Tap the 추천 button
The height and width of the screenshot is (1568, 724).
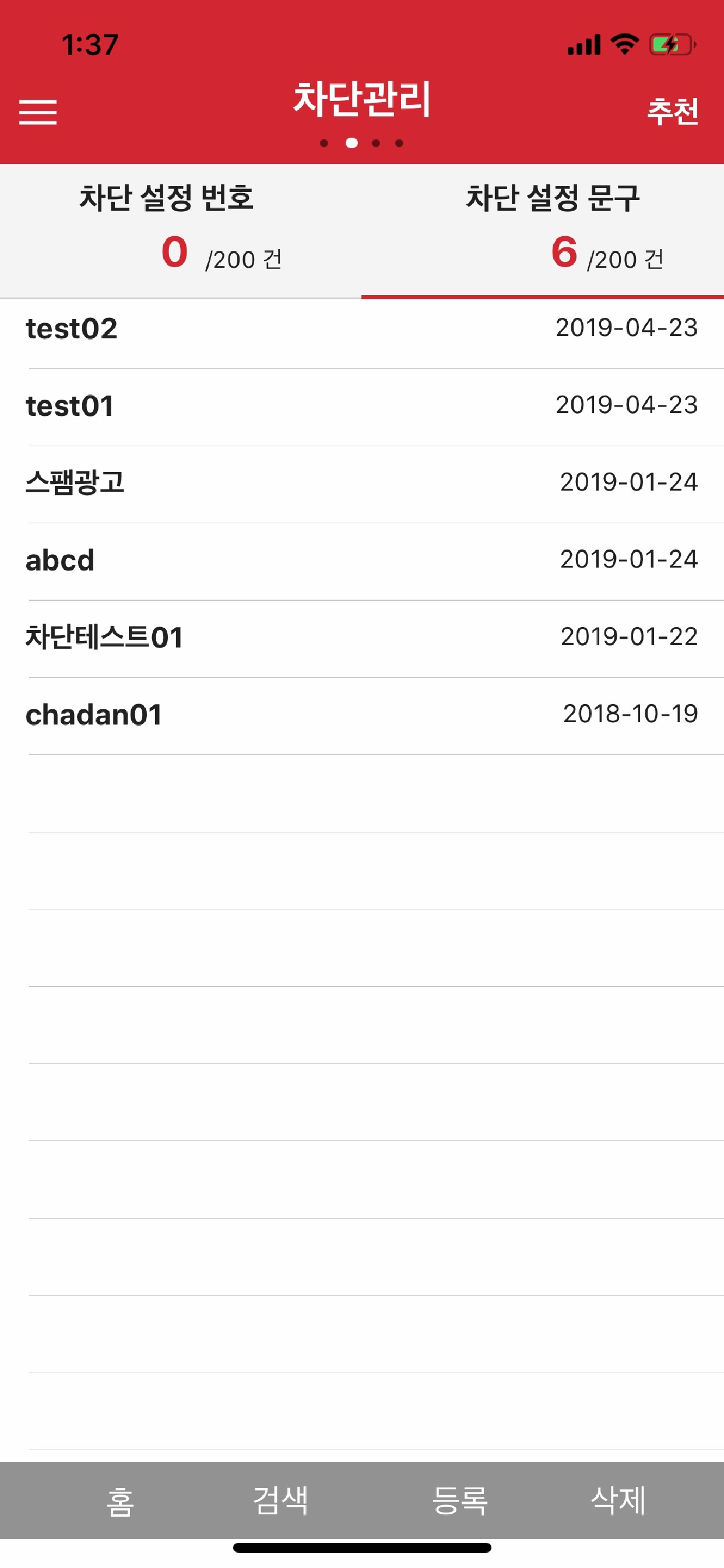673,112
